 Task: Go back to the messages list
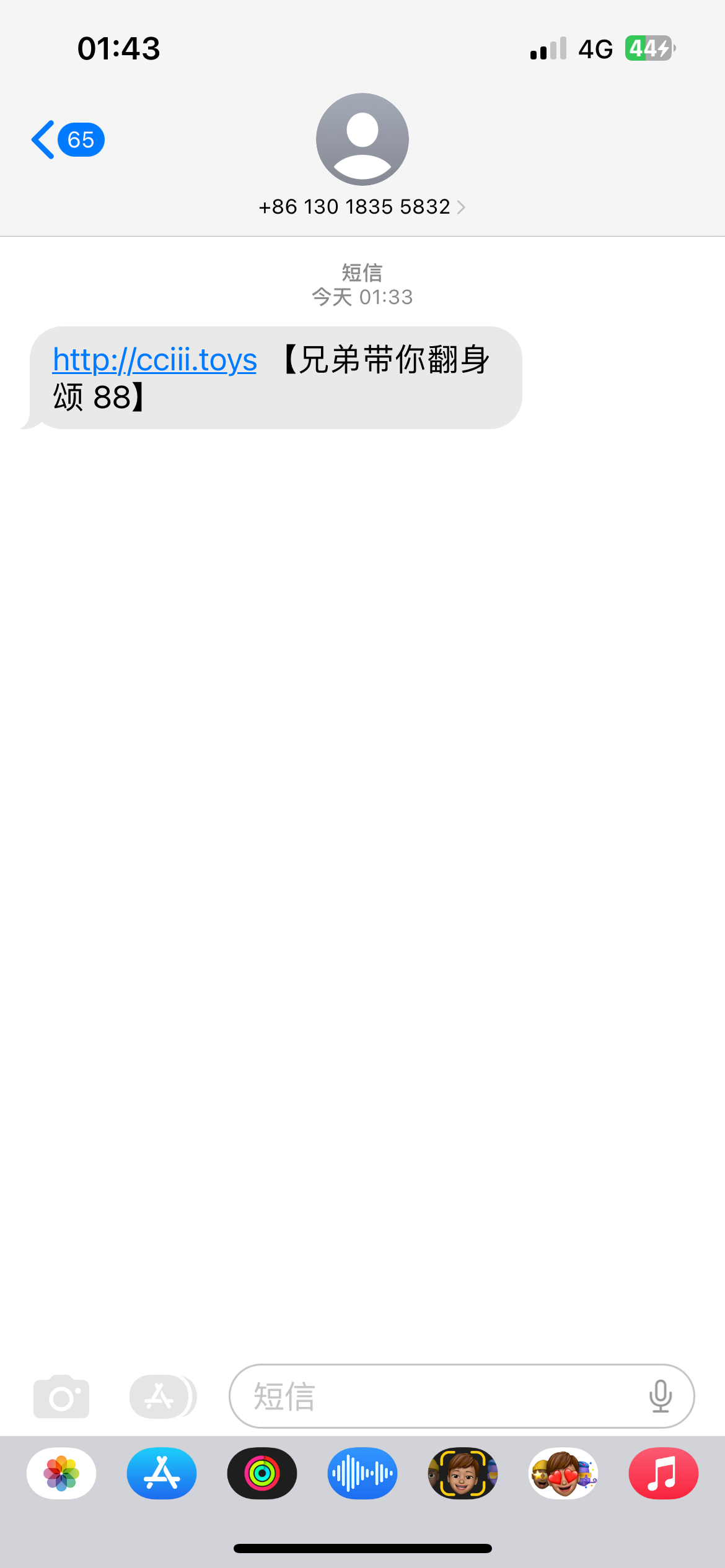68,140
